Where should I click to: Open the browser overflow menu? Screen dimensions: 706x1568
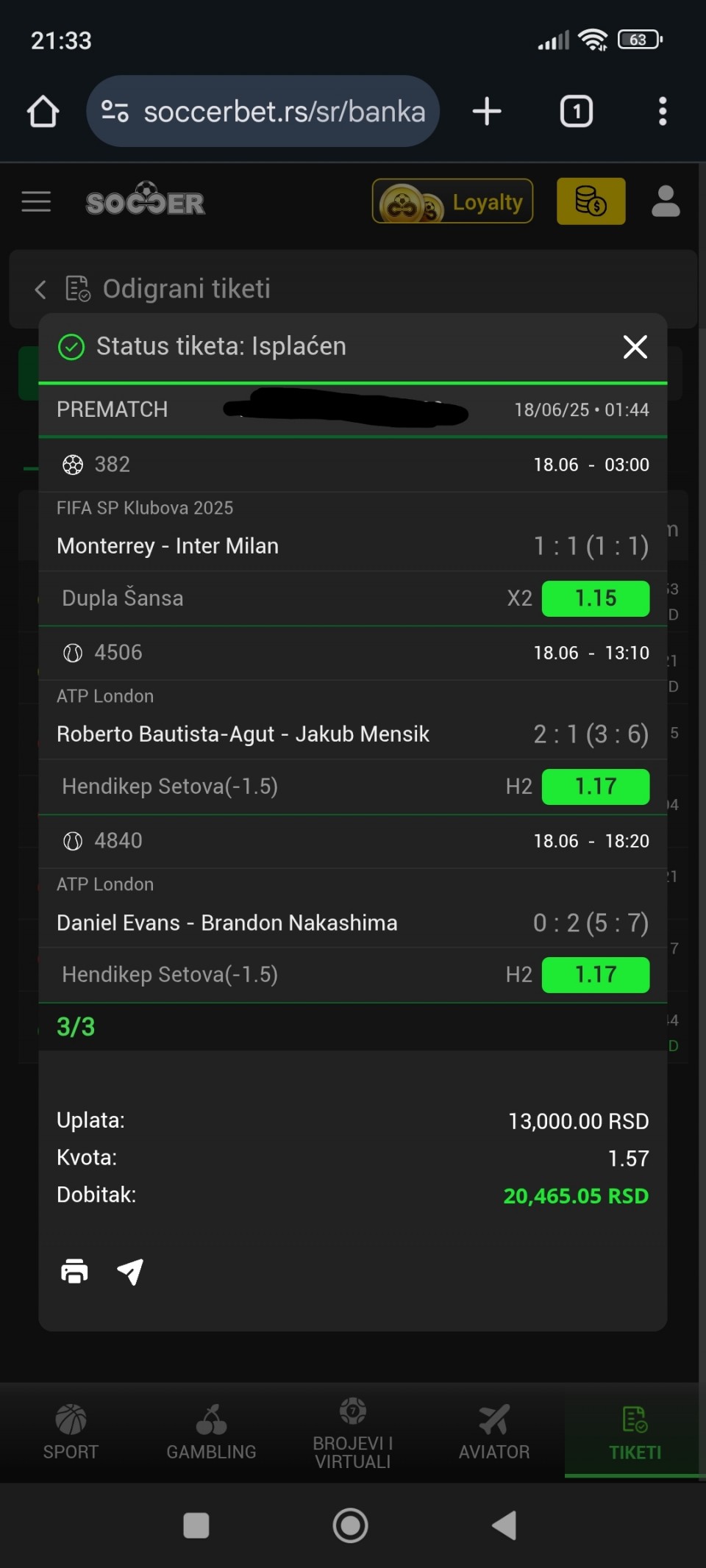tap(663, 112)
